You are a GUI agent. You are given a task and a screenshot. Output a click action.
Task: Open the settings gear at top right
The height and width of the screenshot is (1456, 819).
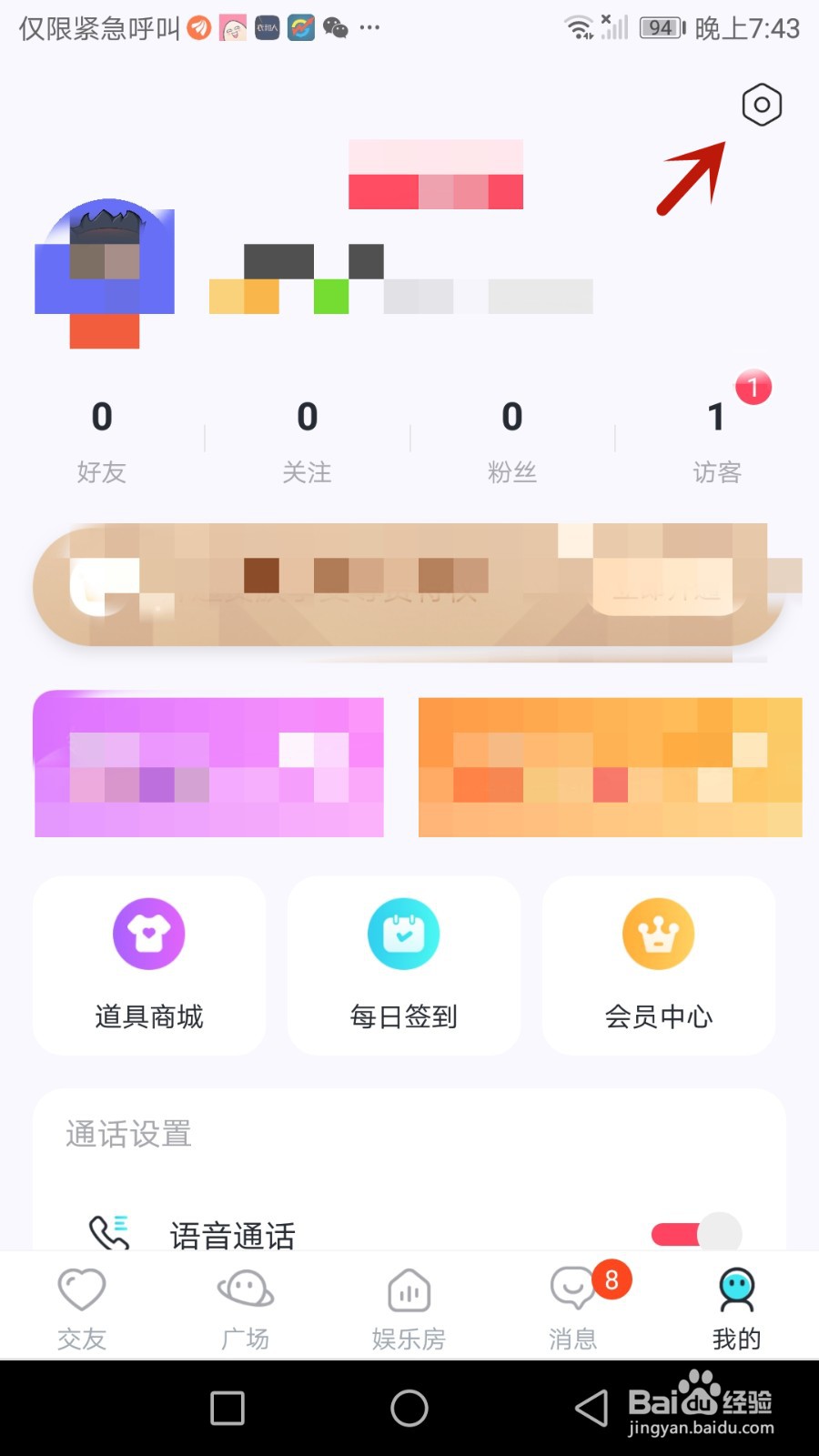(x=760, y=106)
